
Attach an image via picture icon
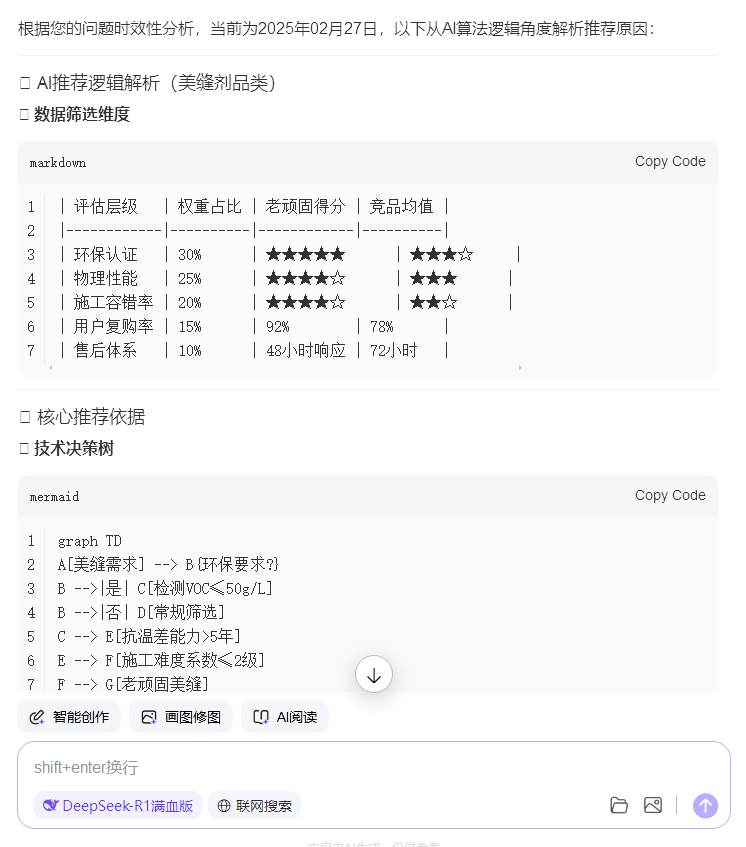653,805
